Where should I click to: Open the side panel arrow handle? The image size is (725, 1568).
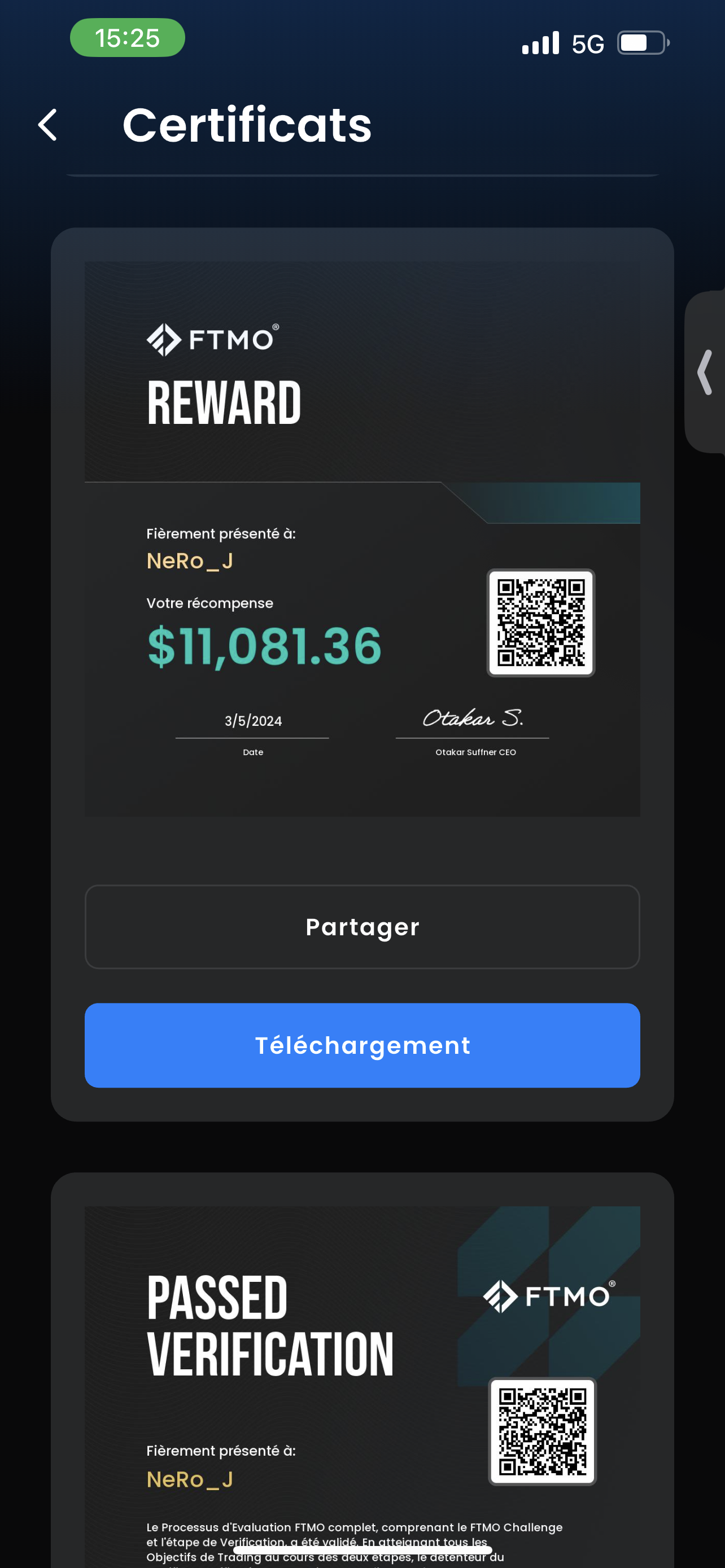[706, 372]
